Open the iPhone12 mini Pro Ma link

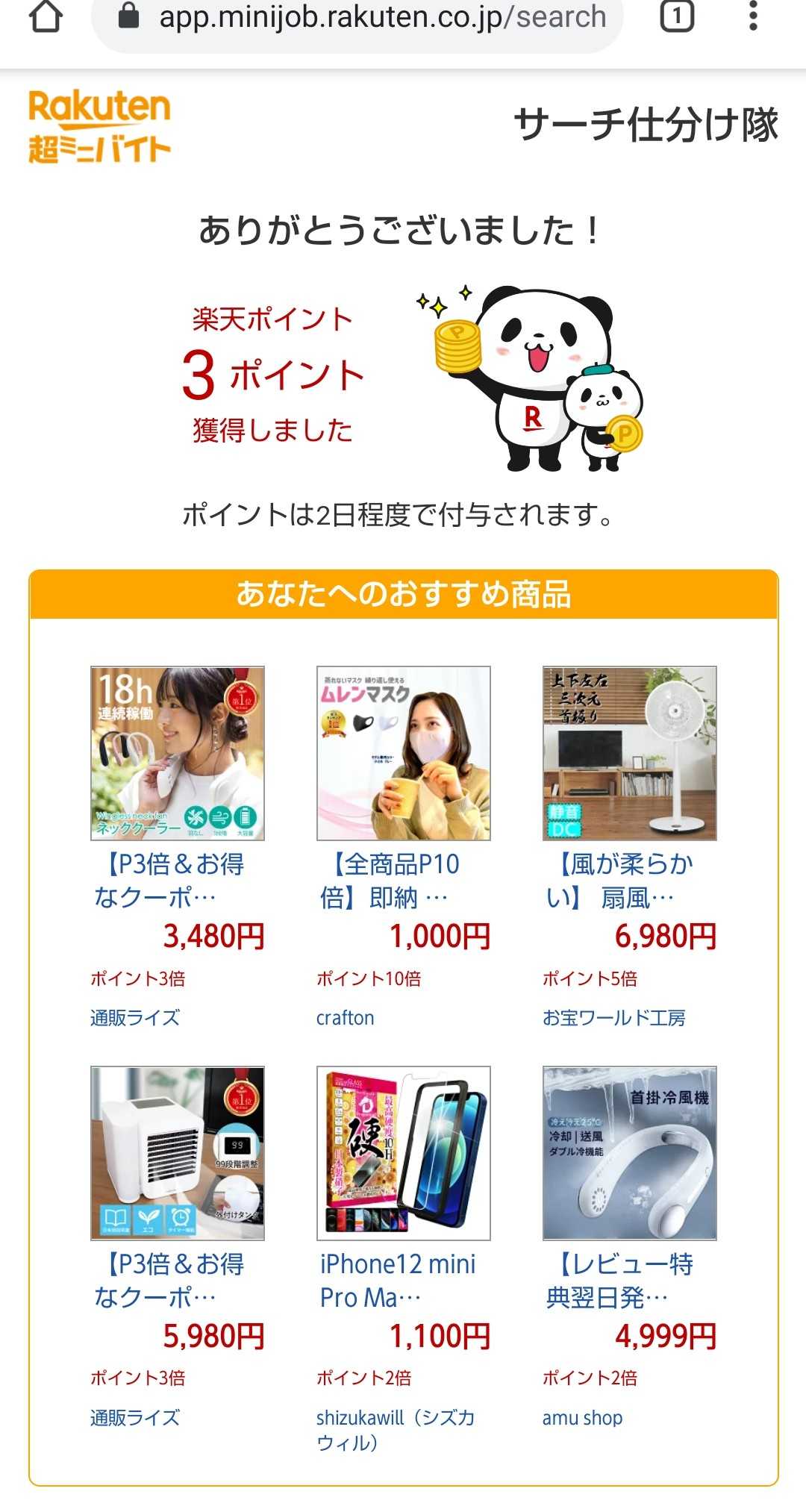click(x=397, y=1281)
